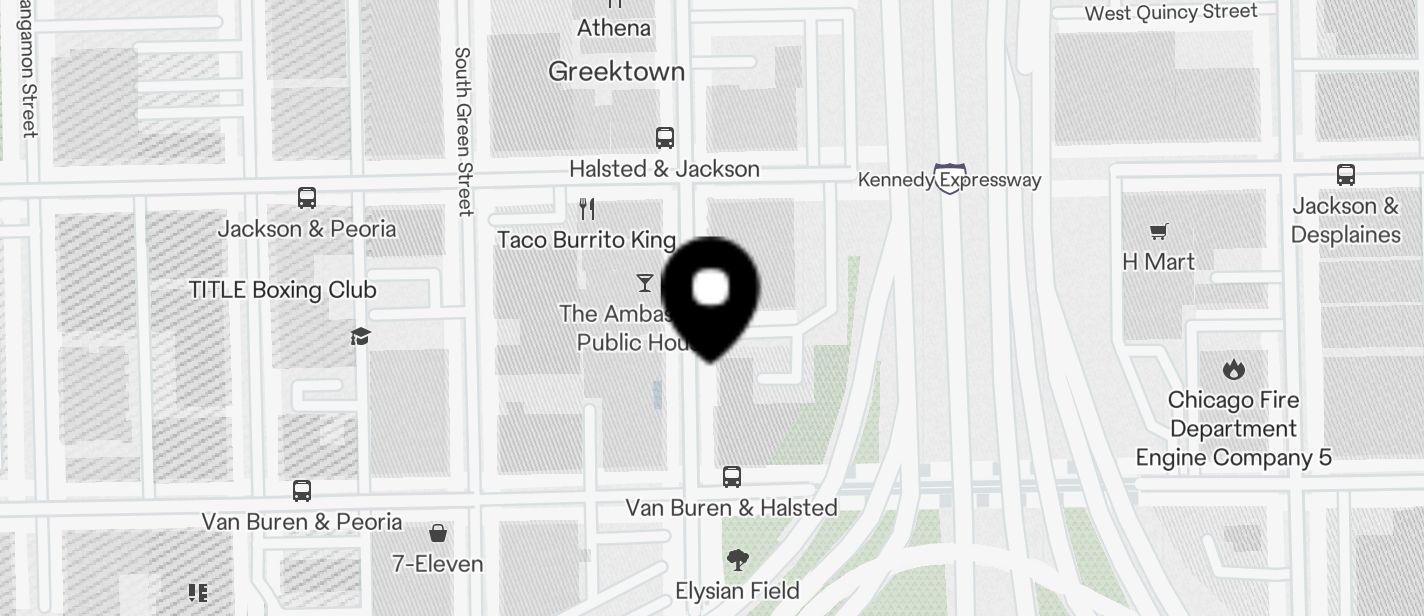Select the H Mart shopping marker
This screenshot has width=1424, height=616.
1158,232
